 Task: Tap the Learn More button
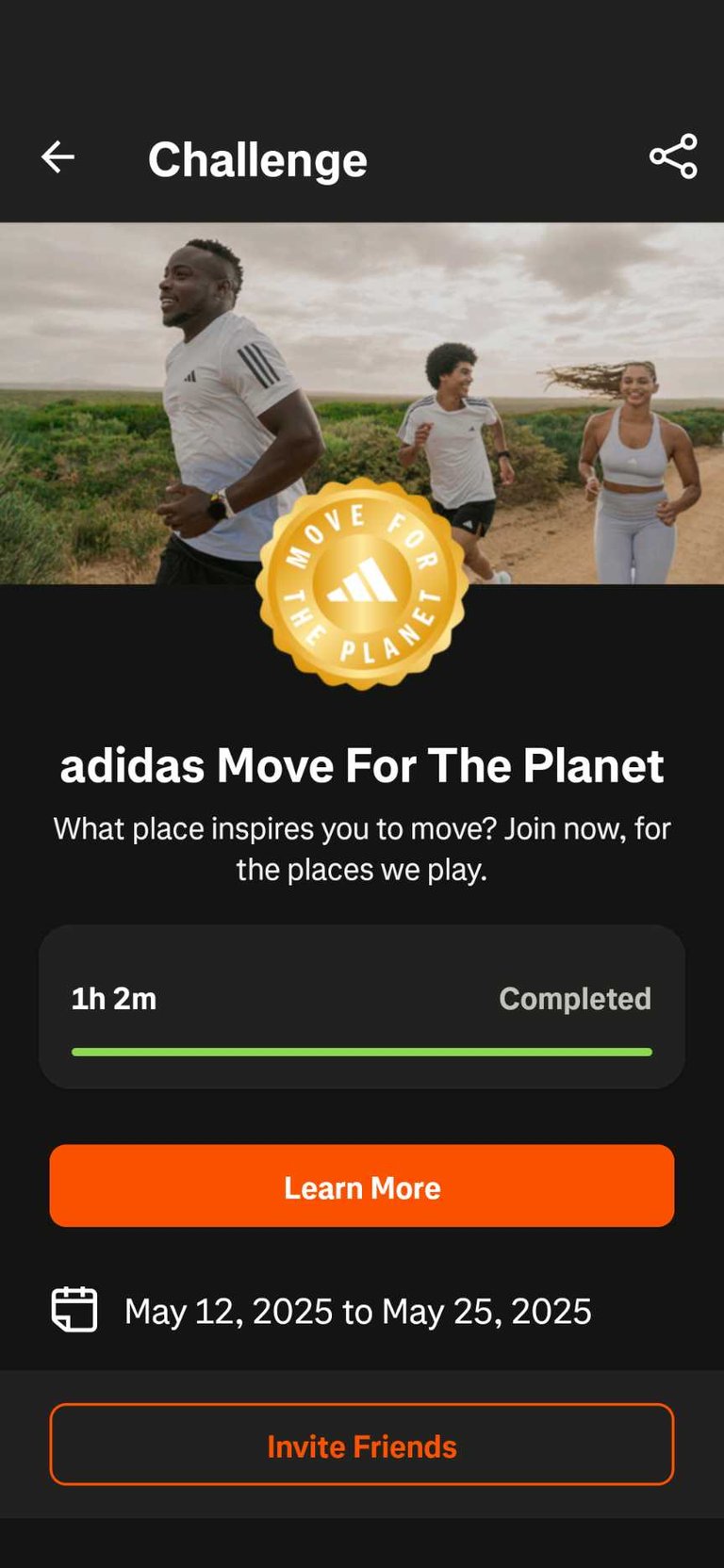pos(362,1185)
